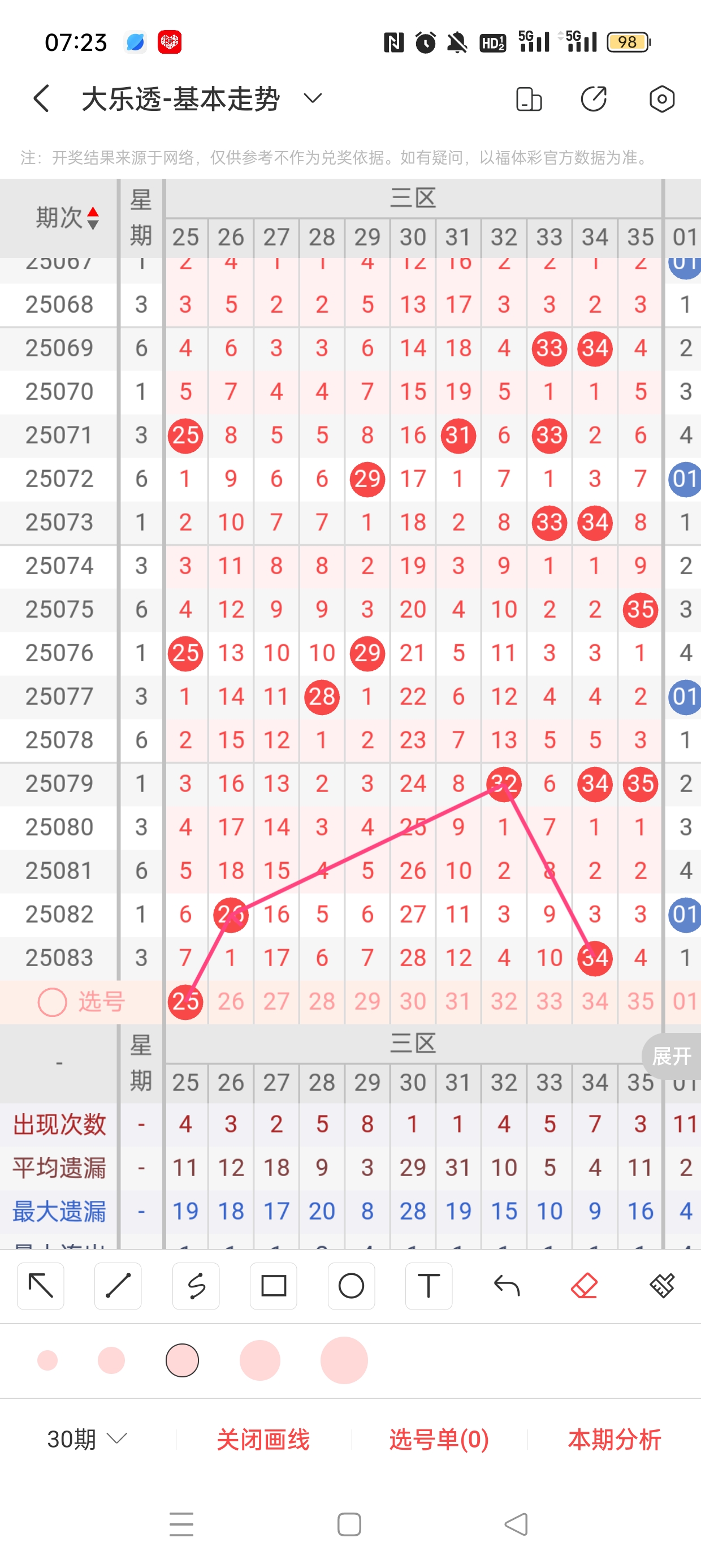Viewport: 701px width, 1568px height.
Task: Open the 30期 period count dropdown
Action: coord(87,1439)
